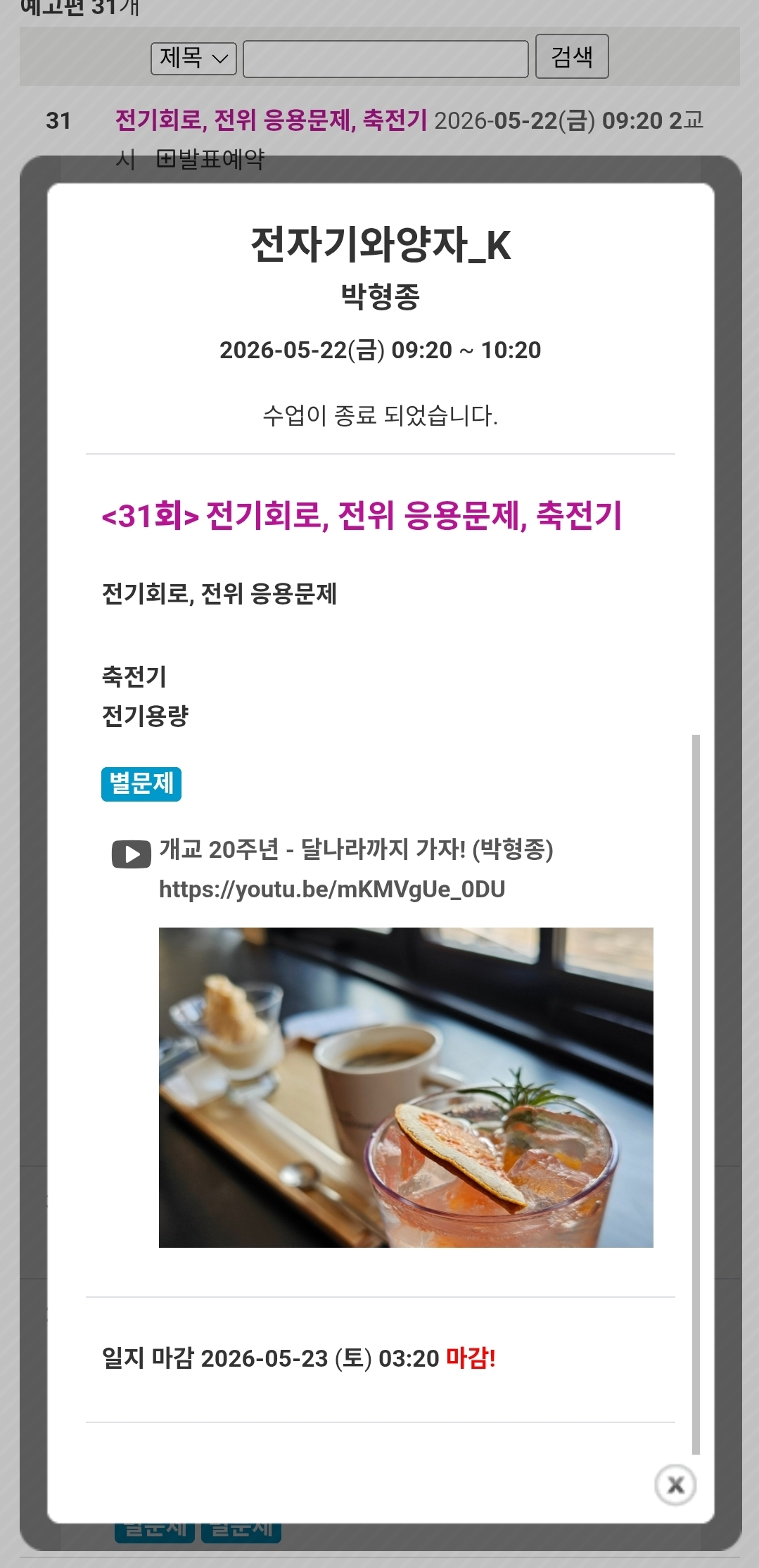Expand the 발표예약 section
Screen dimensions: 759x1568
click(x=210, y=159)
